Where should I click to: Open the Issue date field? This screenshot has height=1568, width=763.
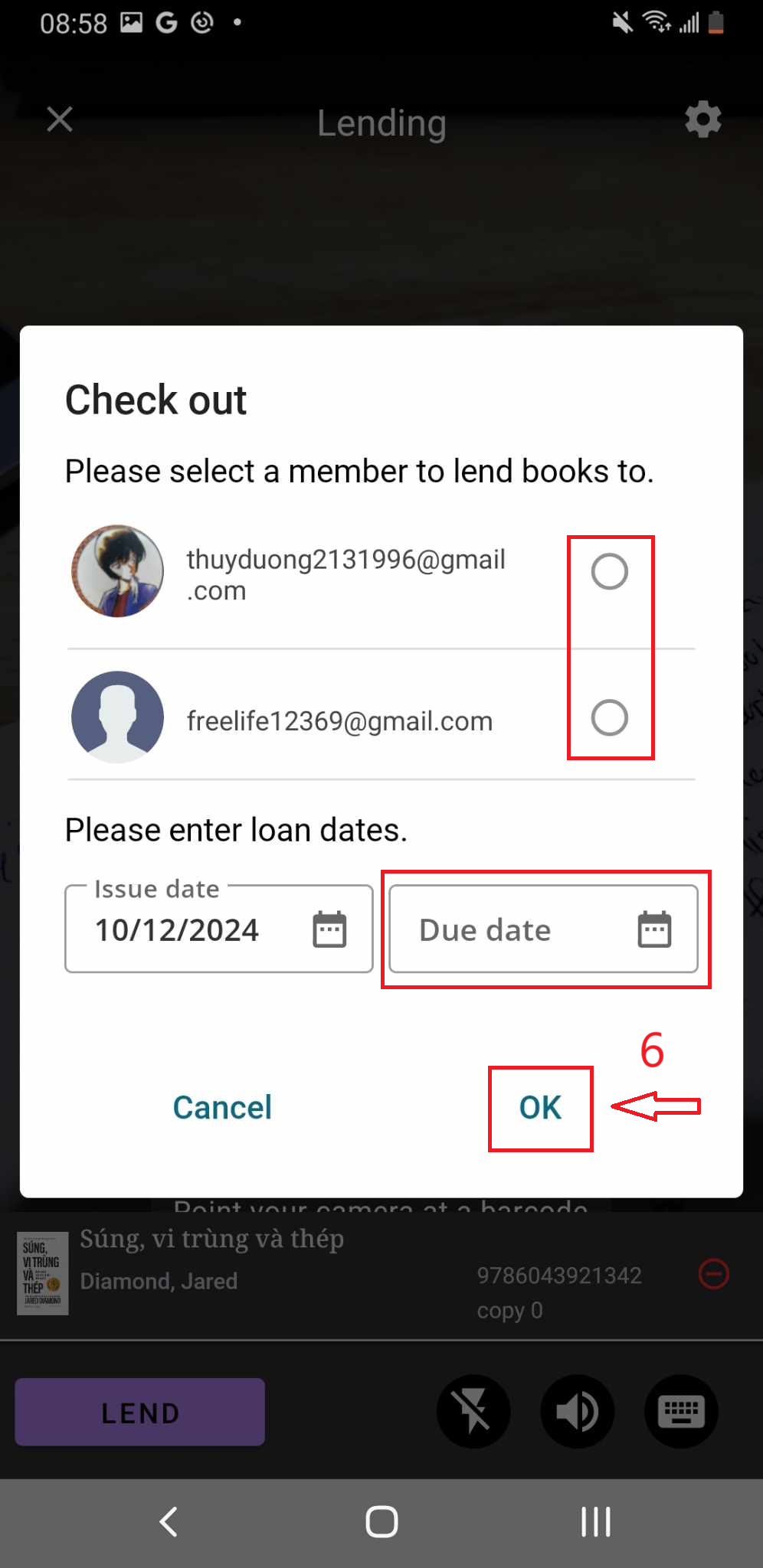(x=219, y=929)
